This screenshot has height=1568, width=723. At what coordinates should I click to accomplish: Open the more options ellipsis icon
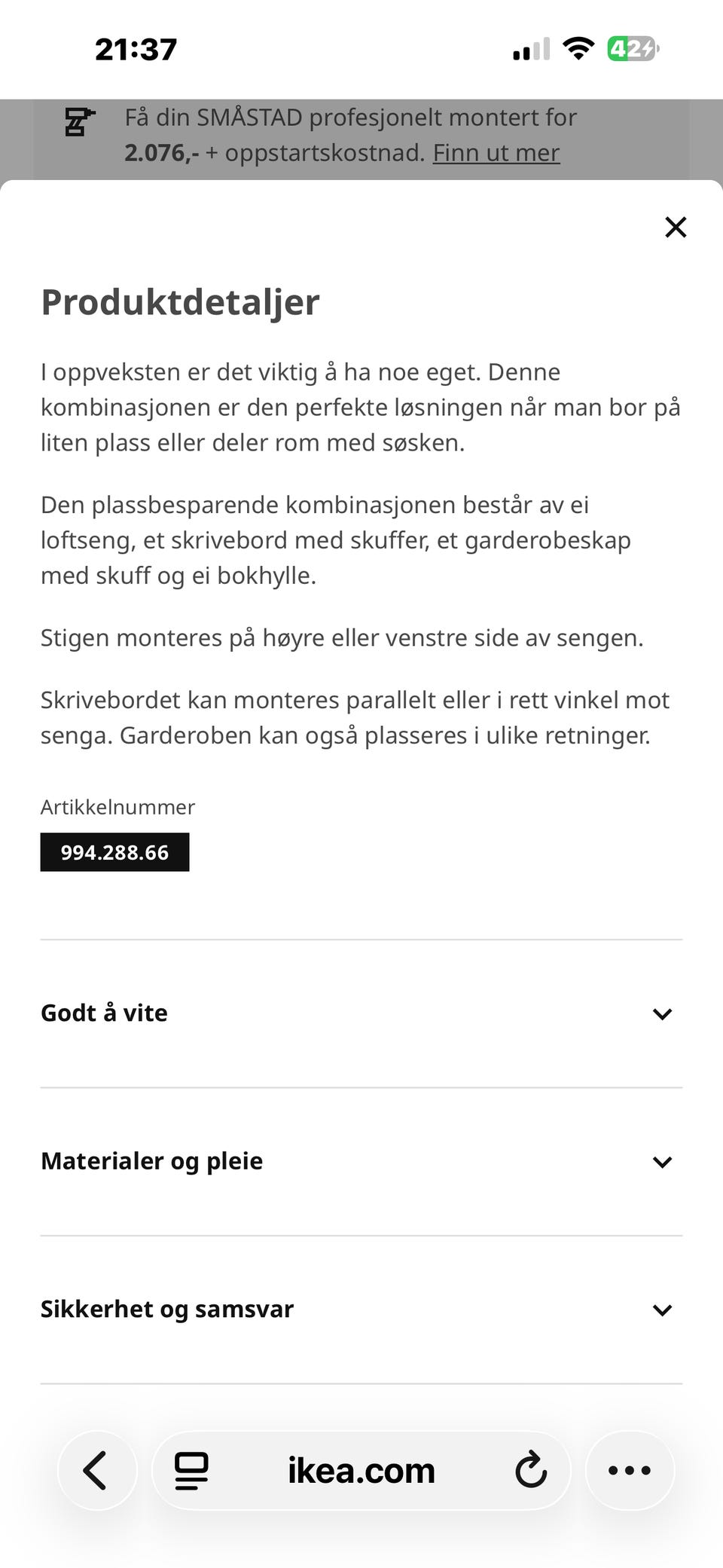coord(629,1470)
